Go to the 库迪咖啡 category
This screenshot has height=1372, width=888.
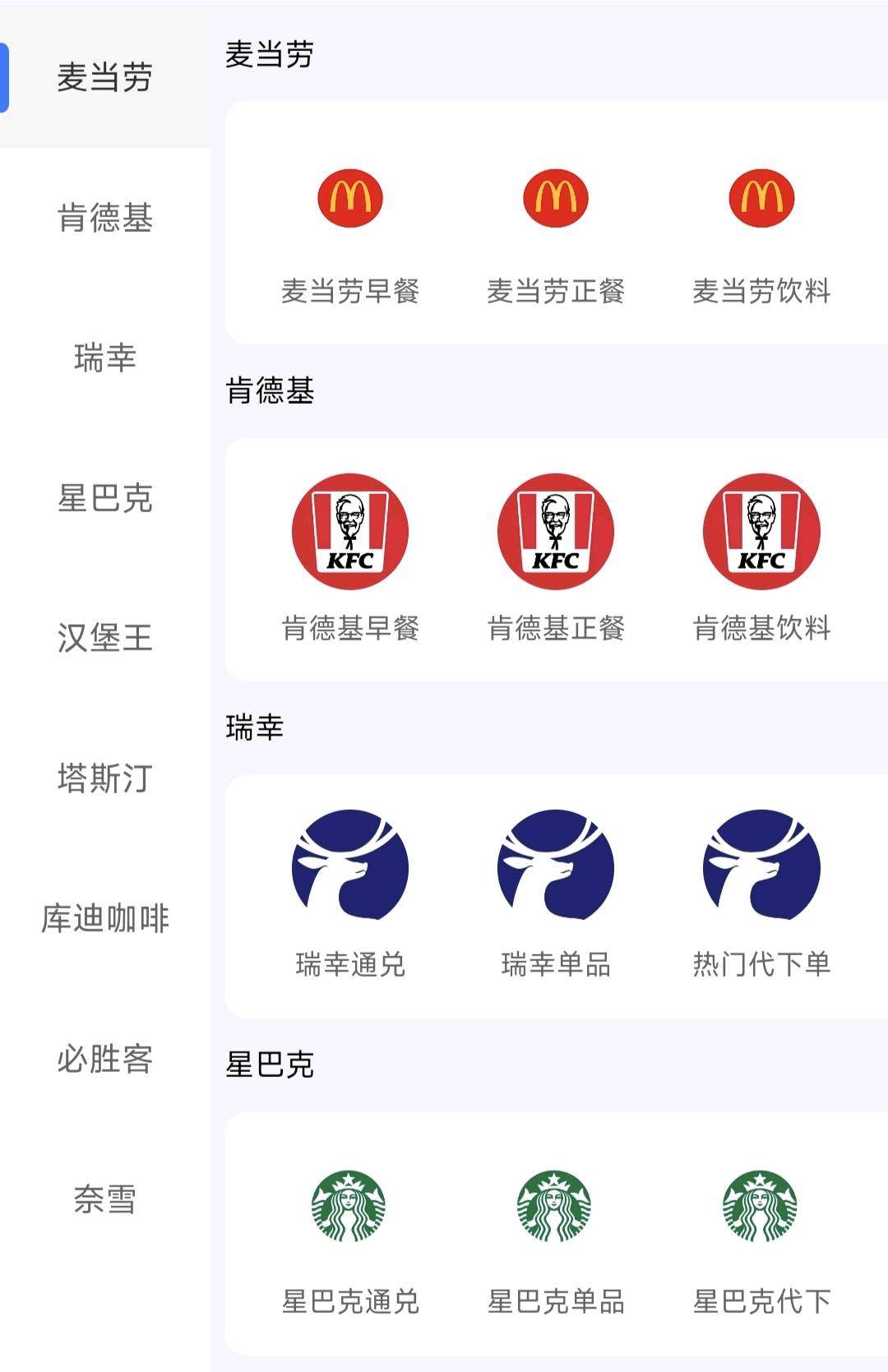tap(105, 918)
